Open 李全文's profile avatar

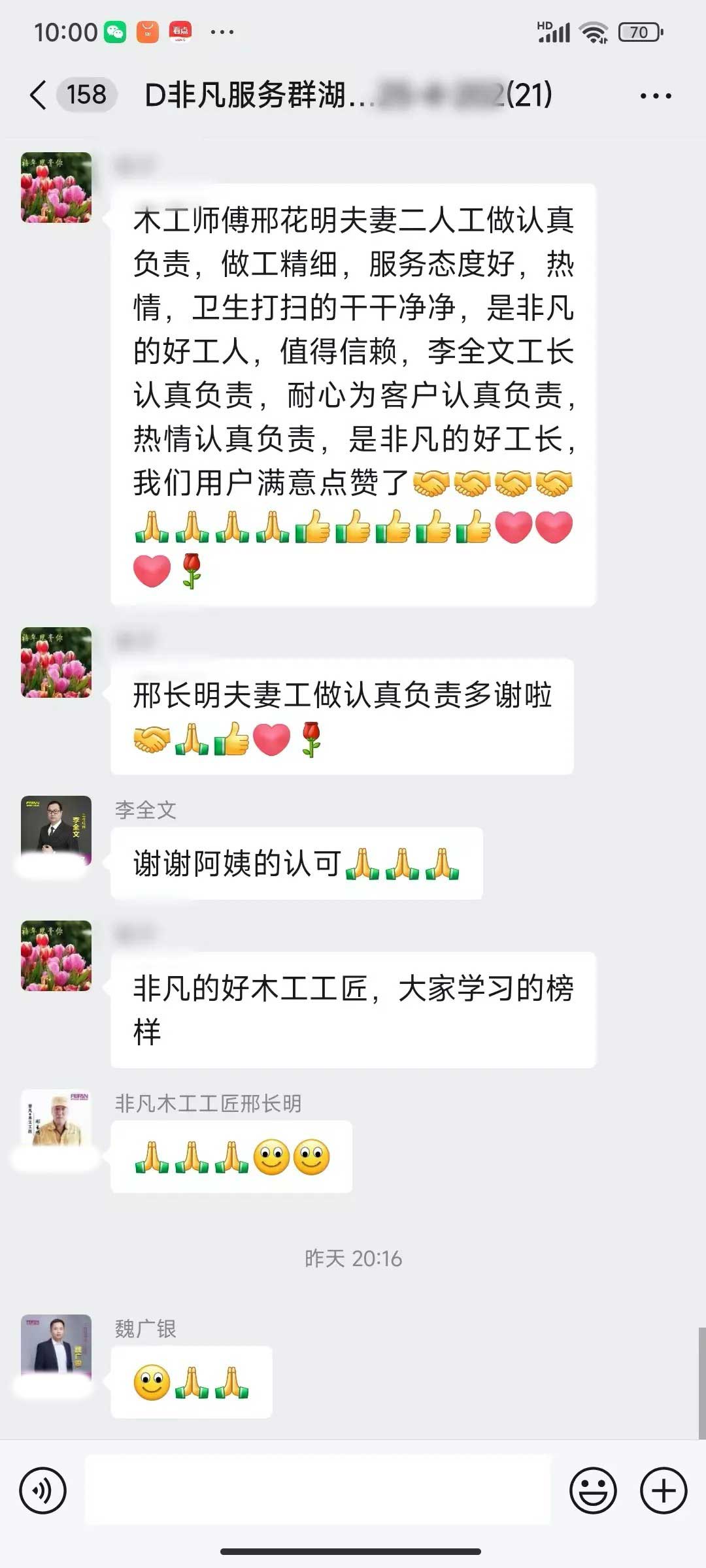click(x=56, y=830)
